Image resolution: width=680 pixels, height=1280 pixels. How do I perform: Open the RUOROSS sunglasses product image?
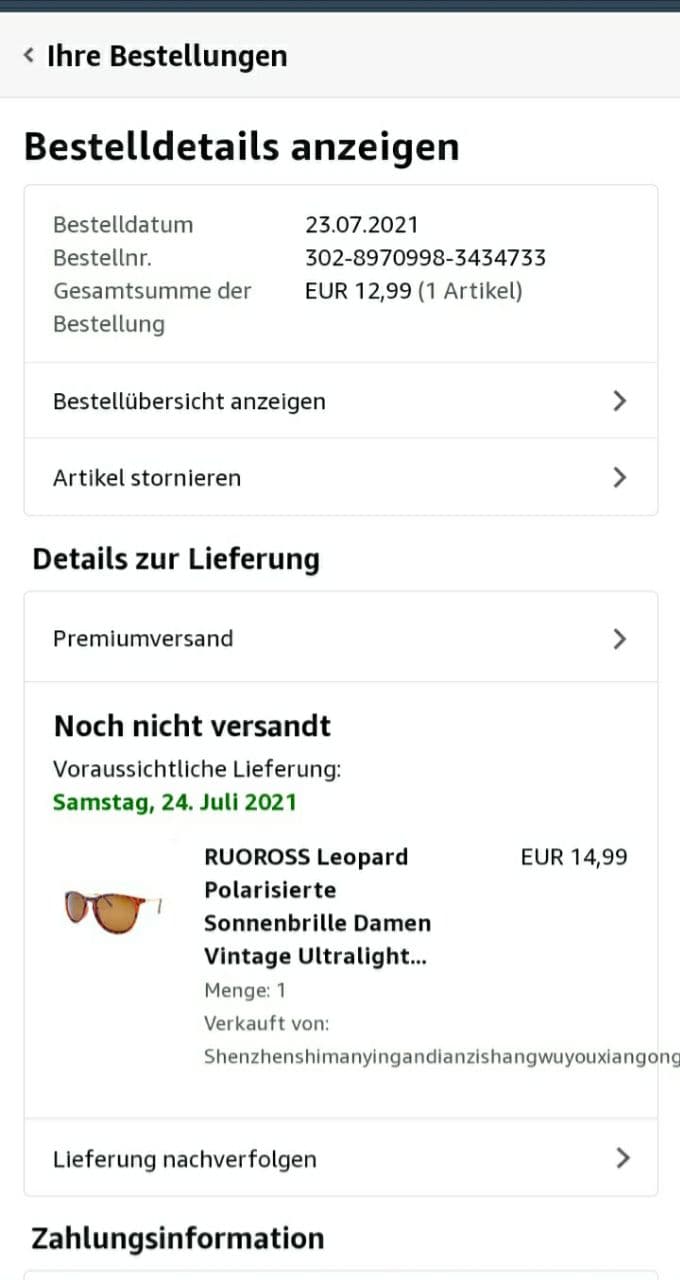(x=112, y=910)
